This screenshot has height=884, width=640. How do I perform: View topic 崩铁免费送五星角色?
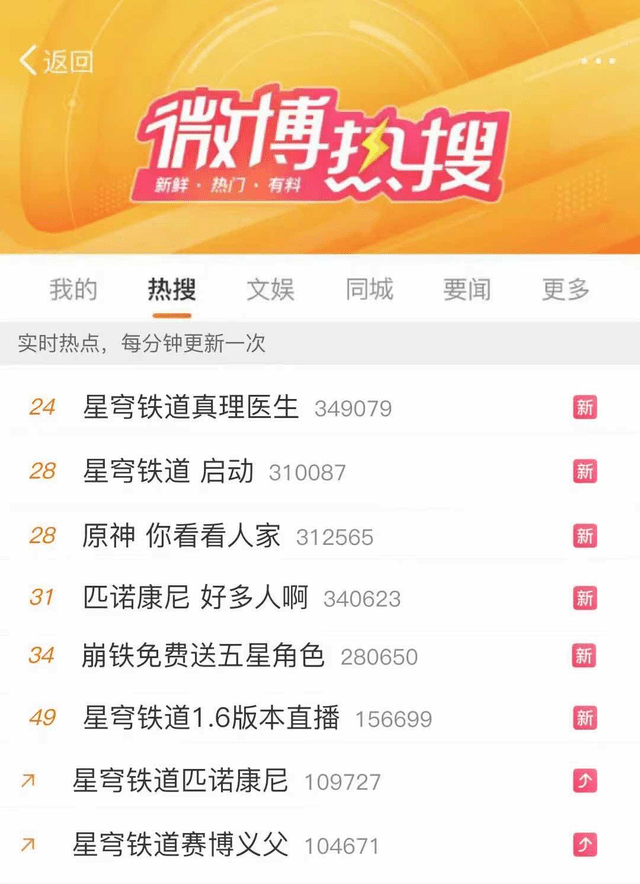pos(204,656)
